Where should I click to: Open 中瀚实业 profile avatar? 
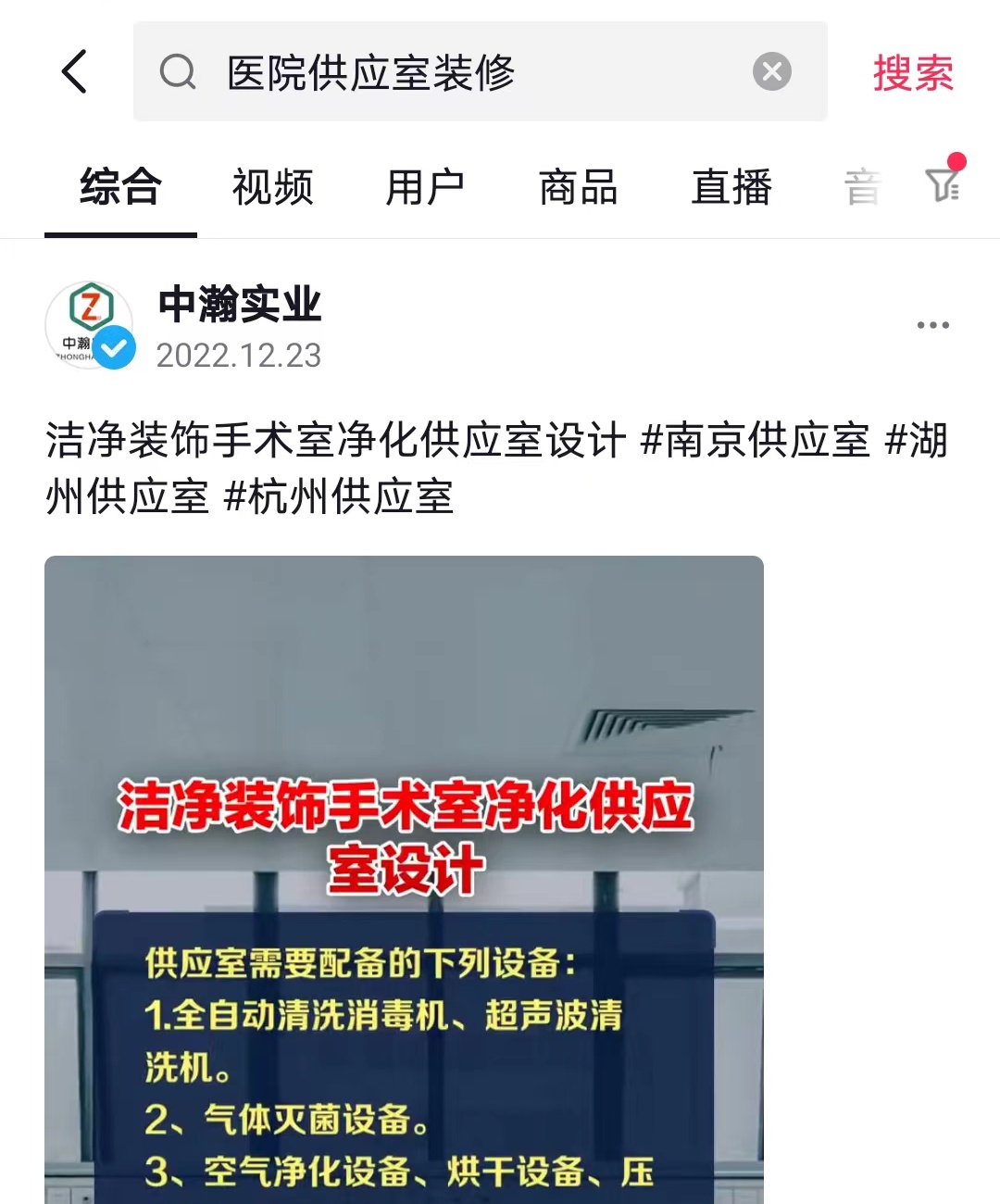pos(90,325)
